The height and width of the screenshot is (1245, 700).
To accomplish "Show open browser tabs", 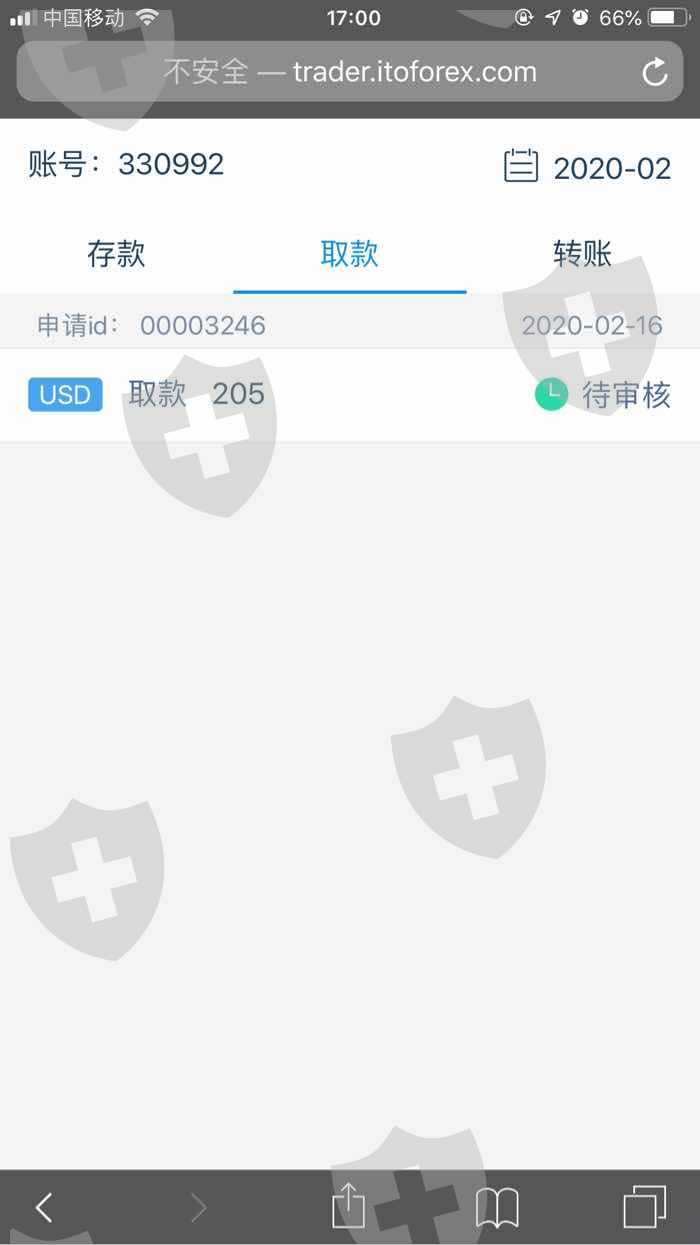I will 645,1207.
